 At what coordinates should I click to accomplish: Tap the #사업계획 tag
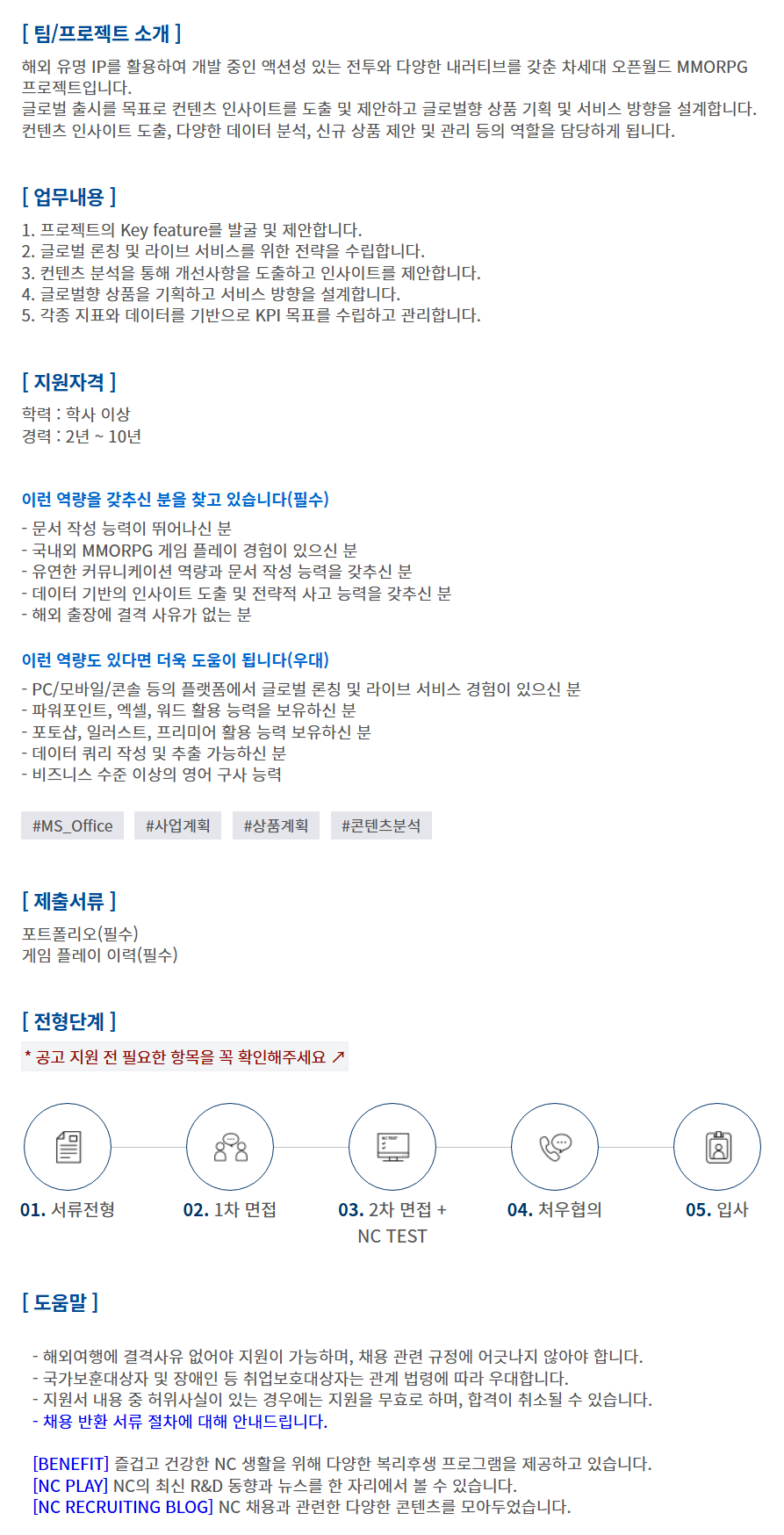coord(178,825)
